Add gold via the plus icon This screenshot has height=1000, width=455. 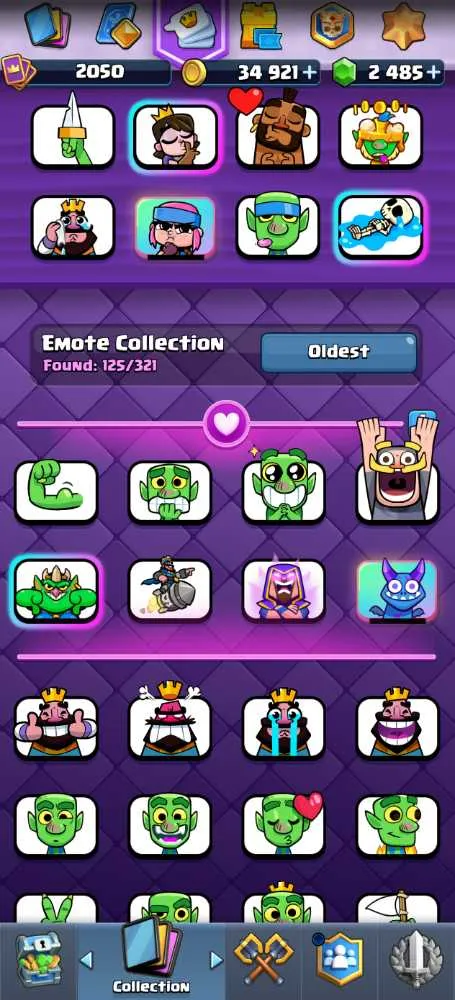click(x=310, y=72)
